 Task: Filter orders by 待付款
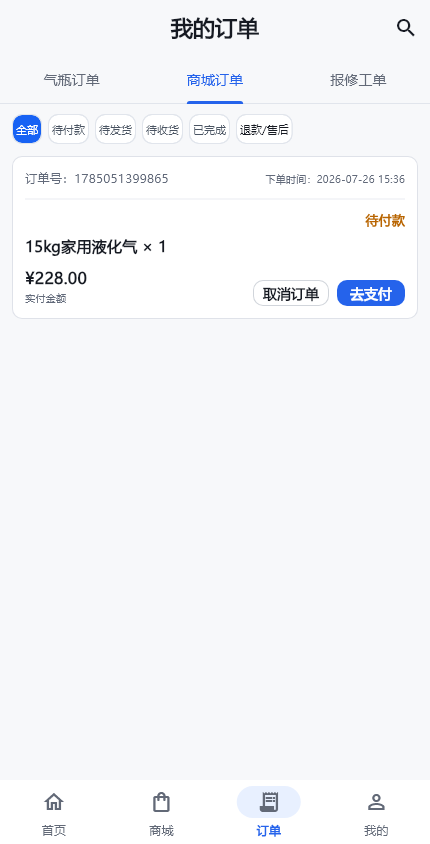(x=68, y=129)
